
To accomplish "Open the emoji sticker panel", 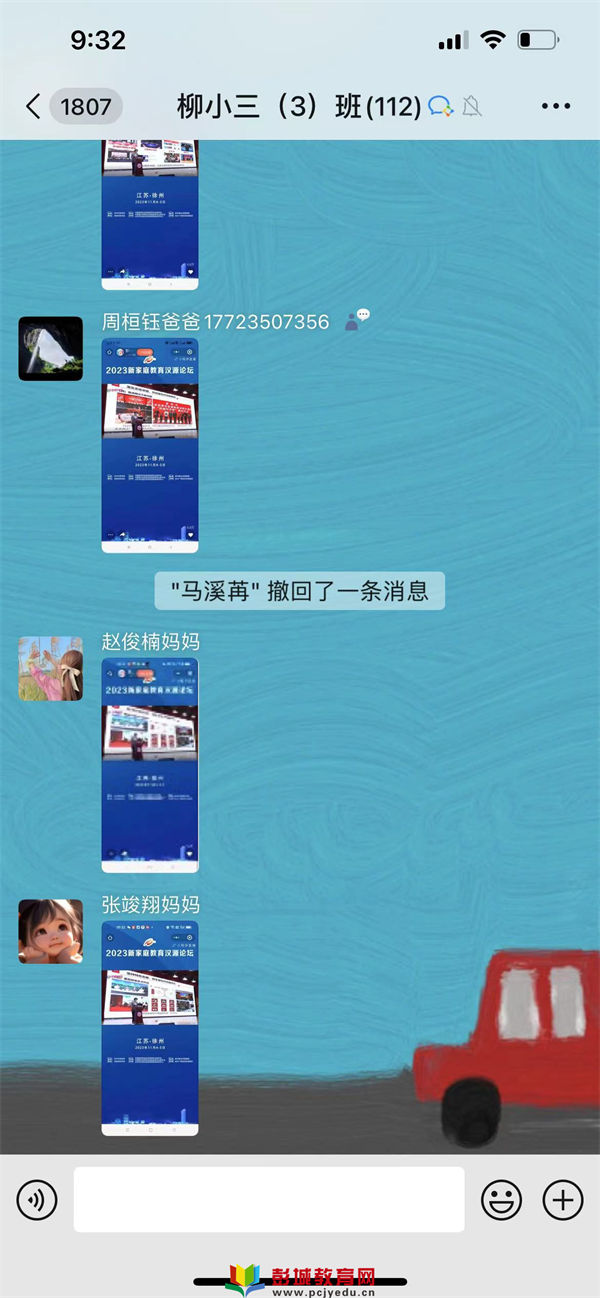I will (x=501, y=1199).
